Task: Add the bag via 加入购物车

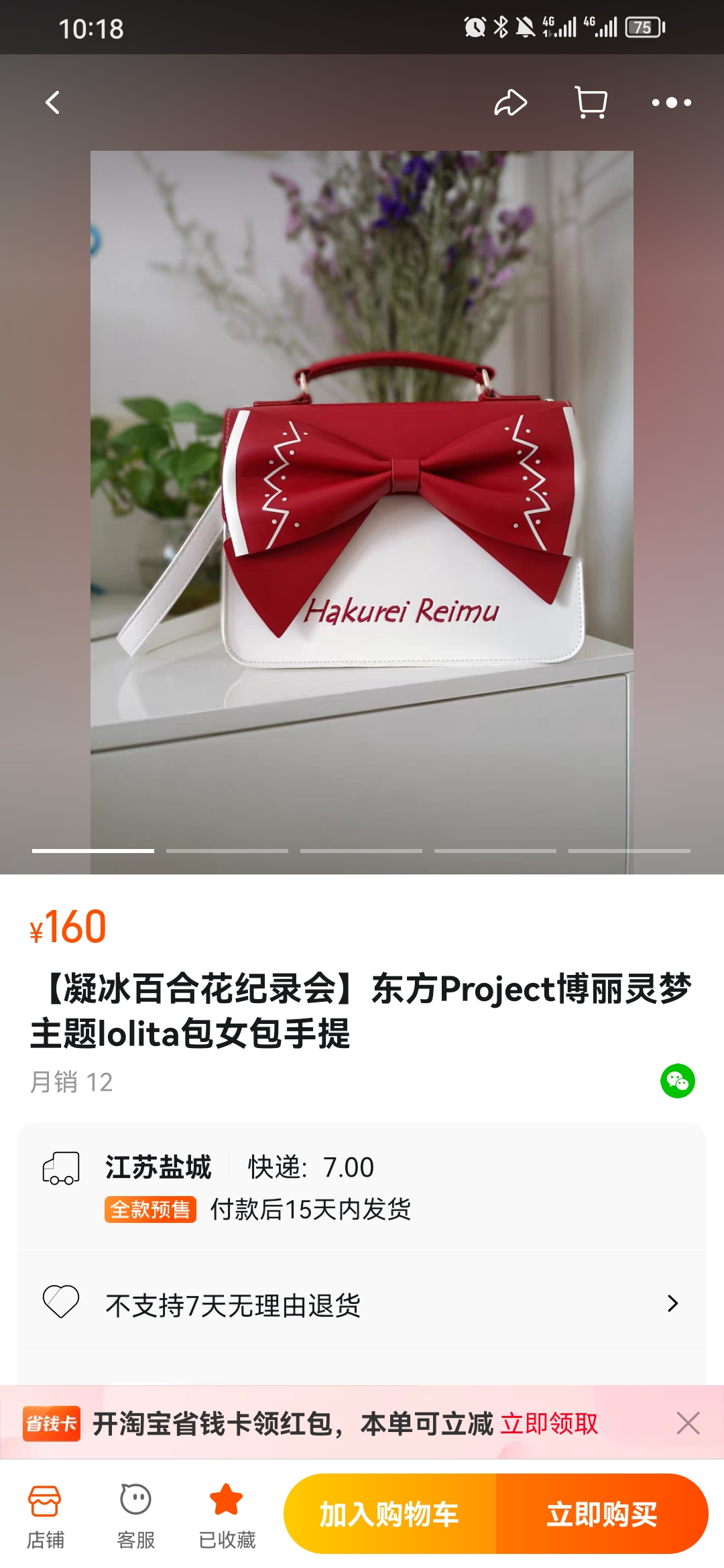Action: tap(389, 1514)
